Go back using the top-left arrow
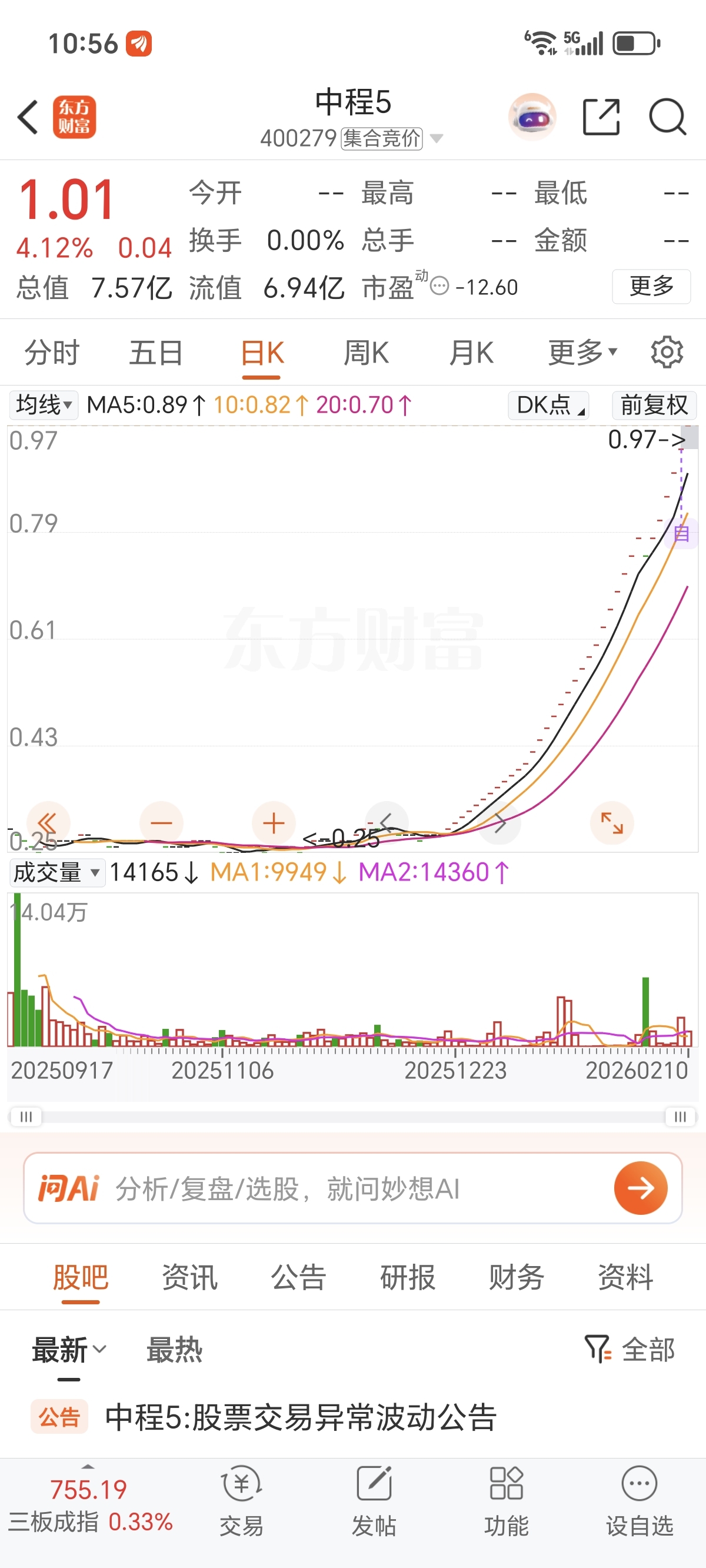 (28, 117)
